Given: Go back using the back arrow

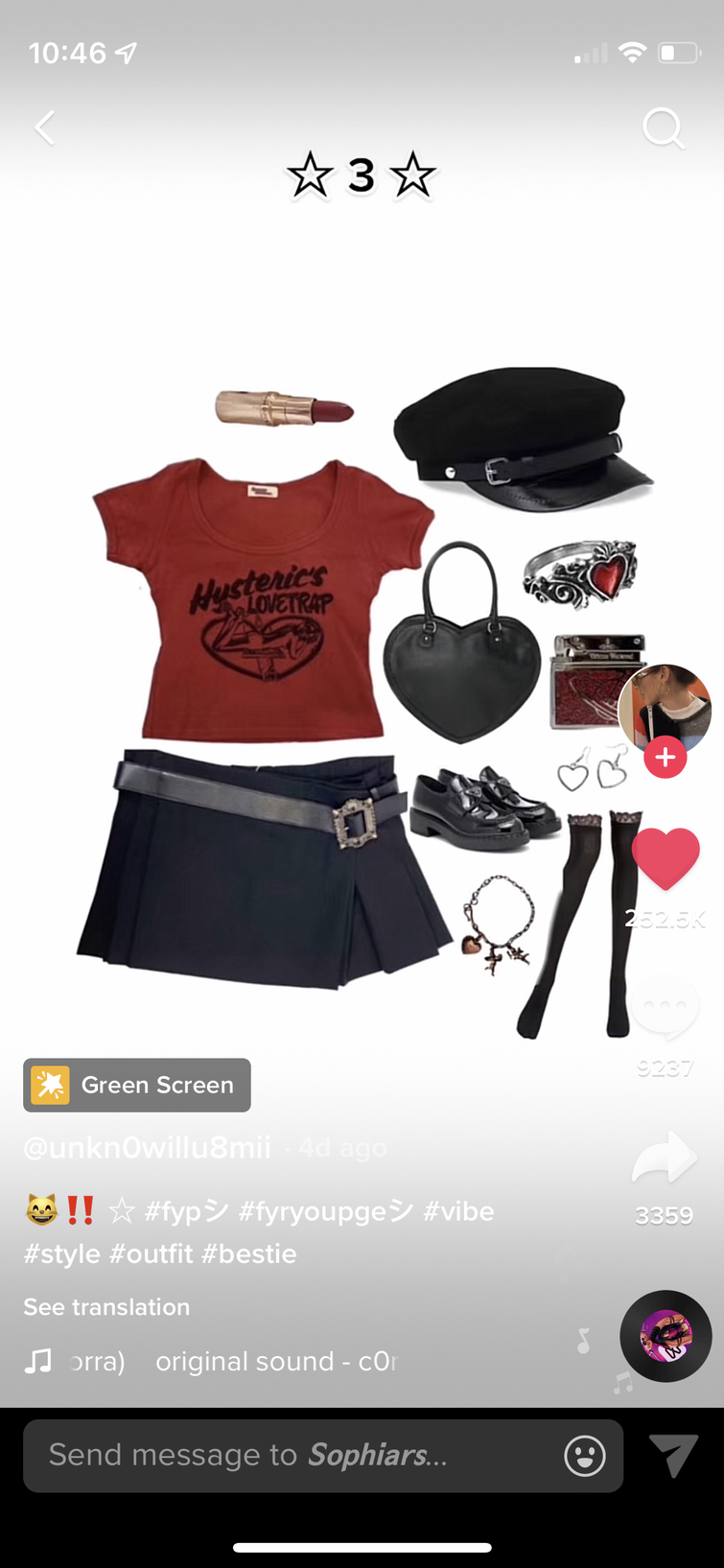Looking at the screenshot, I should 45,128.
